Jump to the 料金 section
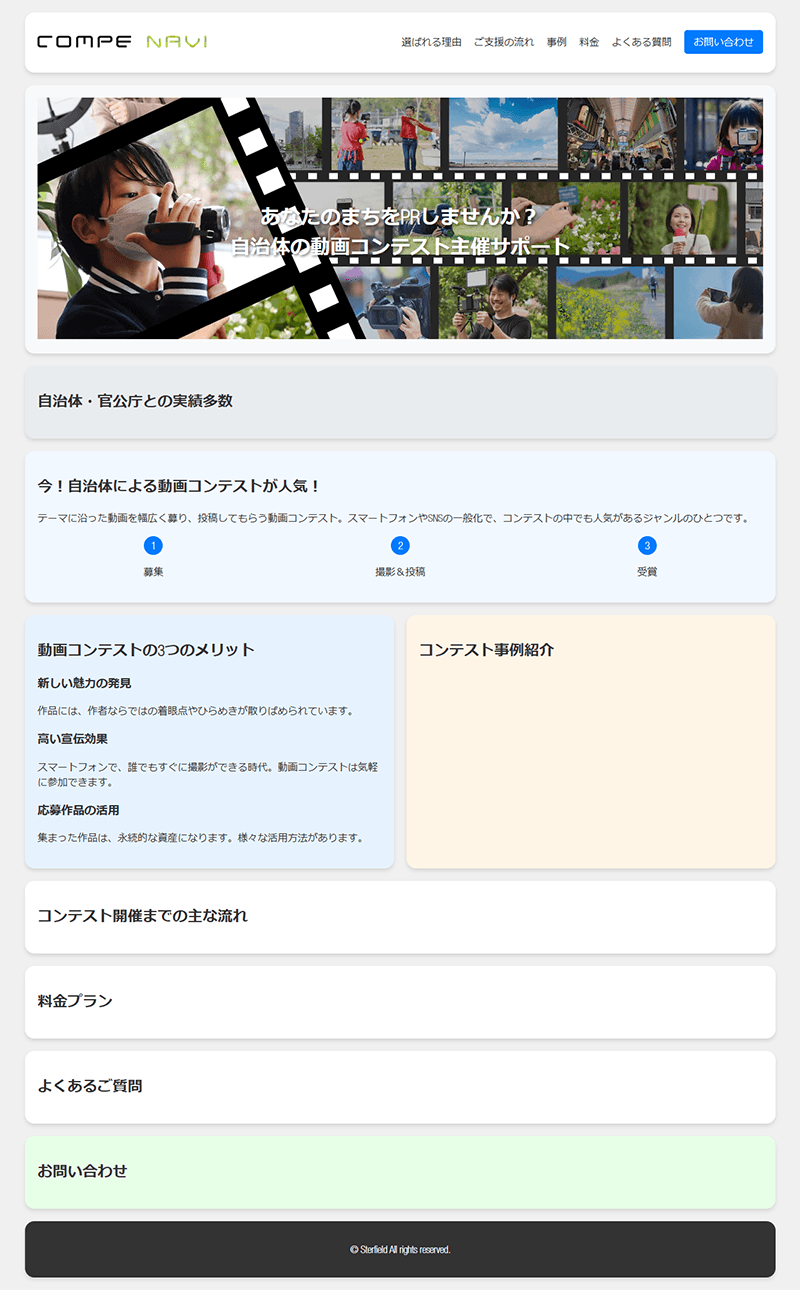The height and width of the screenshot is (1290, 800). point(589,42)
